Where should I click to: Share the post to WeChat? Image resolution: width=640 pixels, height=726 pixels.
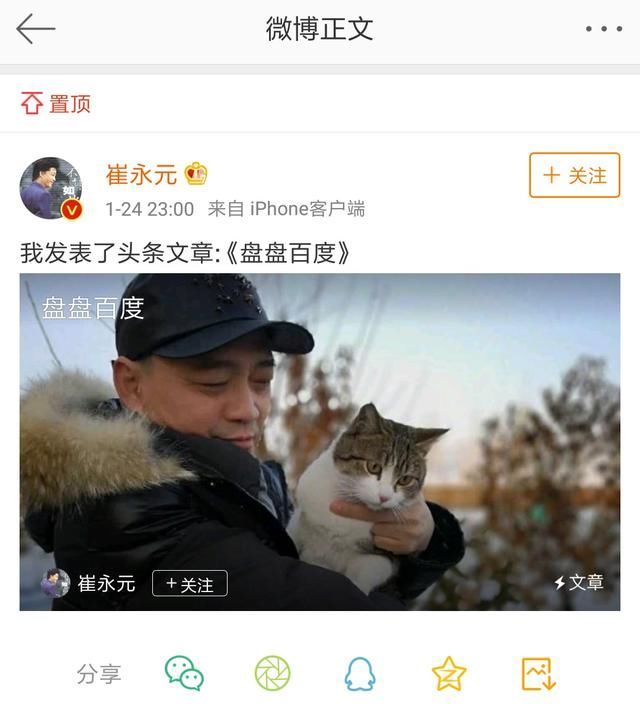click(185, 674)
